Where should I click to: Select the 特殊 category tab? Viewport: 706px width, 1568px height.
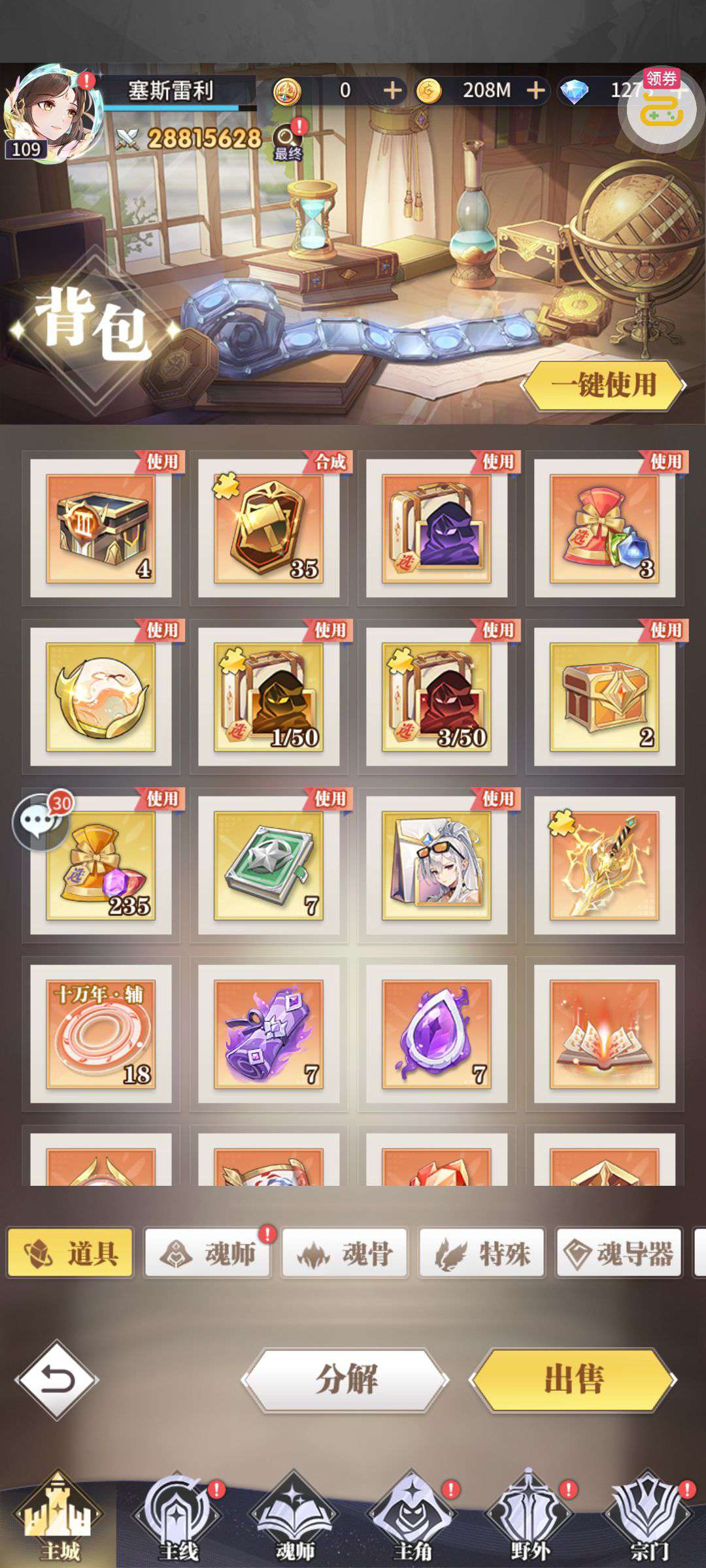482,1253
